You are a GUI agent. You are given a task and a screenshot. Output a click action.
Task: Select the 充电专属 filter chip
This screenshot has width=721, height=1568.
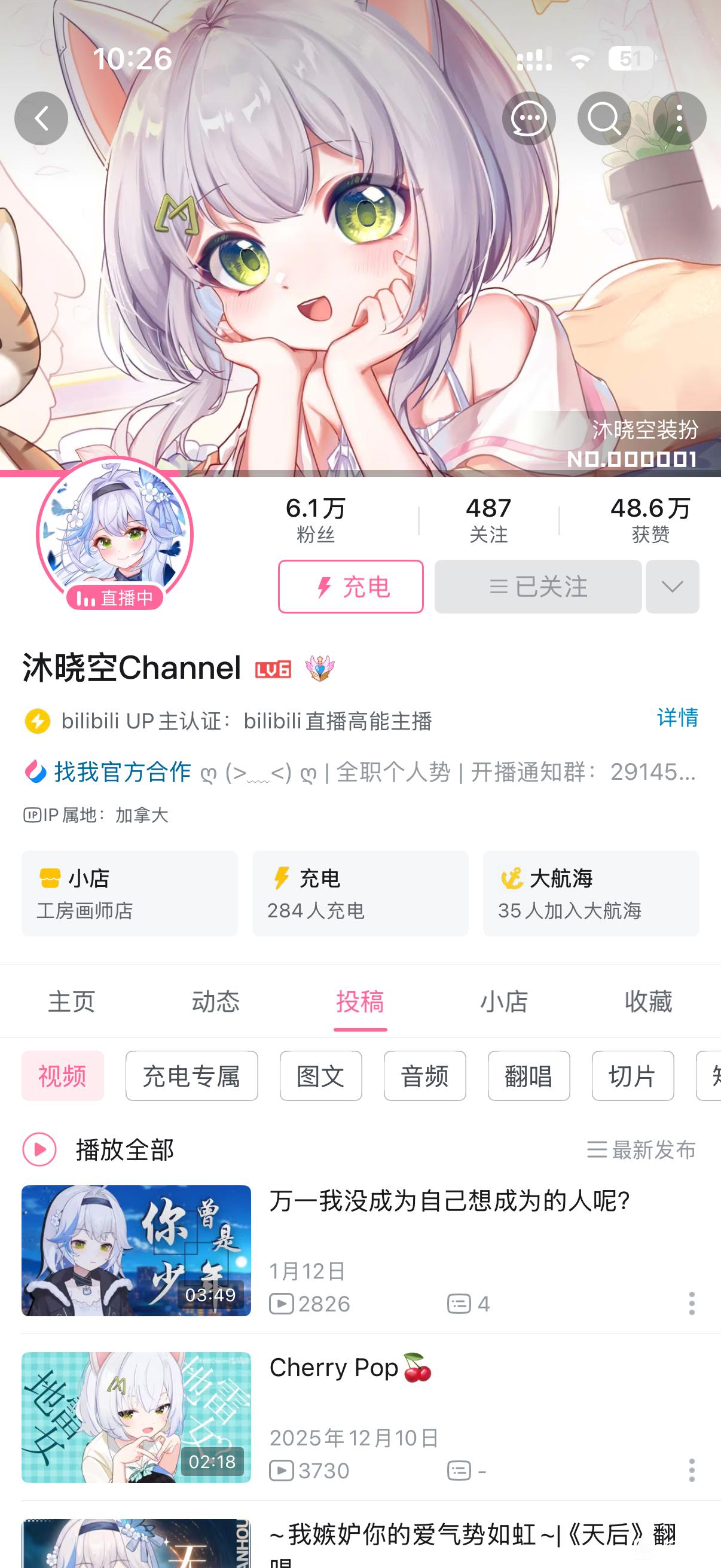[x=191, y=1076]
